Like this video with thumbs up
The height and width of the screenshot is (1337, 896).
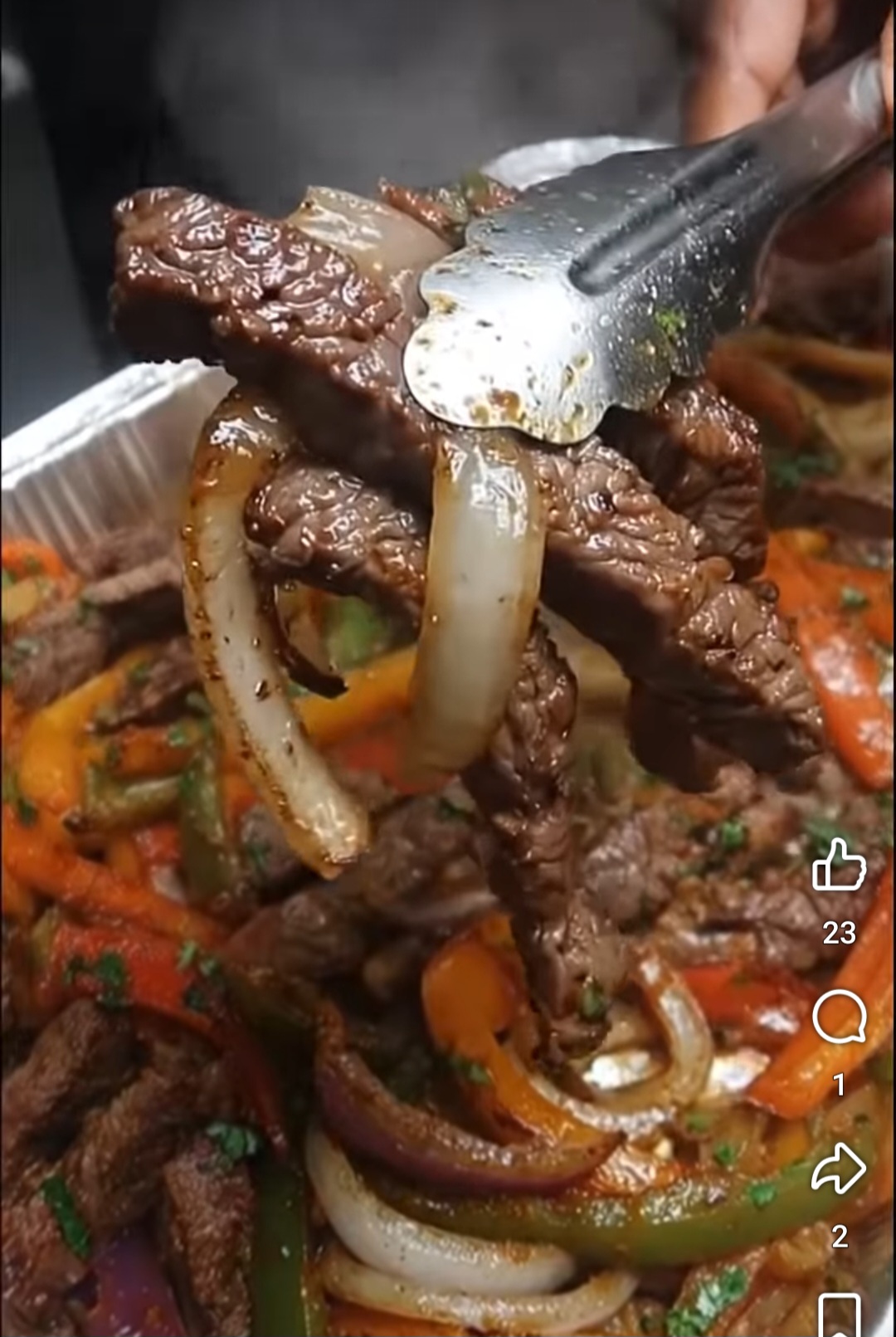click(x=839, y=866)
